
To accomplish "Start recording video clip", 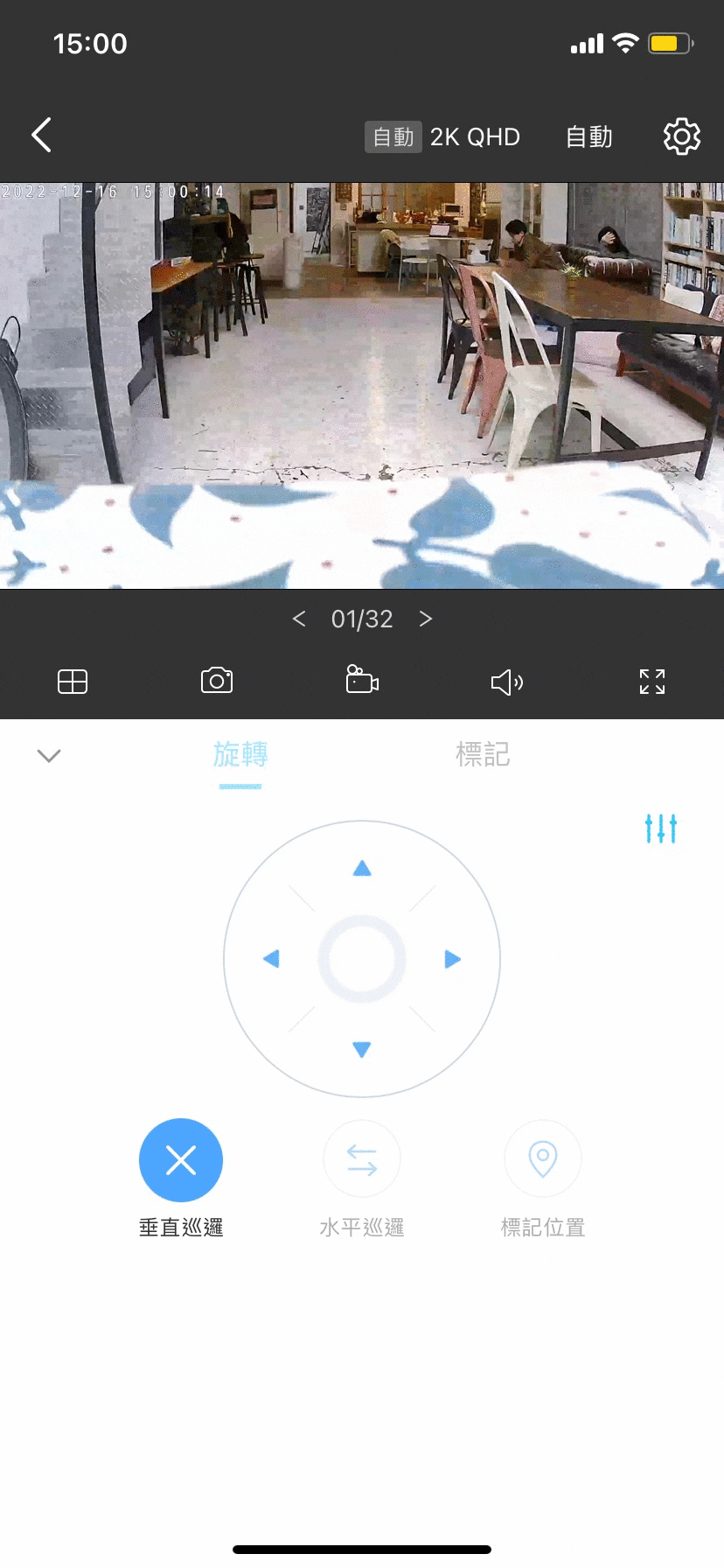I will (362, 681).
